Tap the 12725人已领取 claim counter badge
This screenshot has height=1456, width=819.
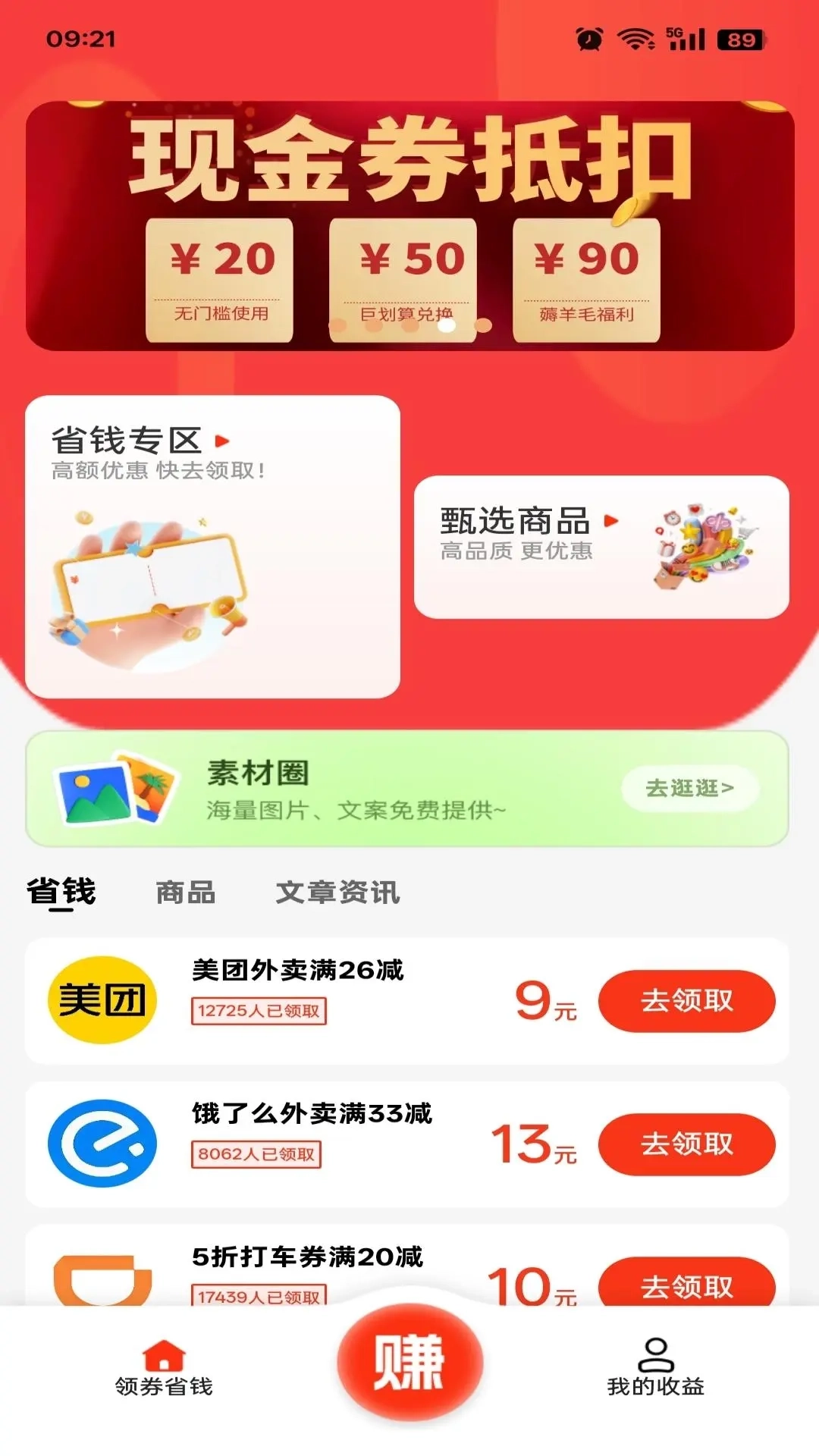pos(259,1011)
